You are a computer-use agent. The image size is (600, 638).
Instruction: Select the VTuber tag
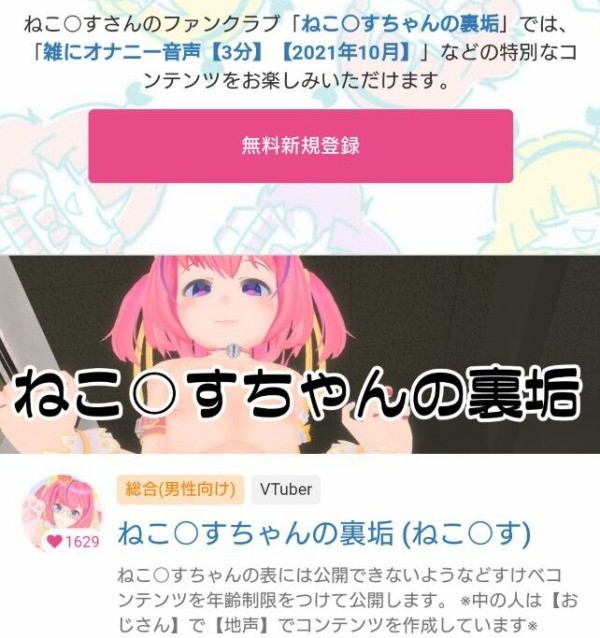(285, 489)
